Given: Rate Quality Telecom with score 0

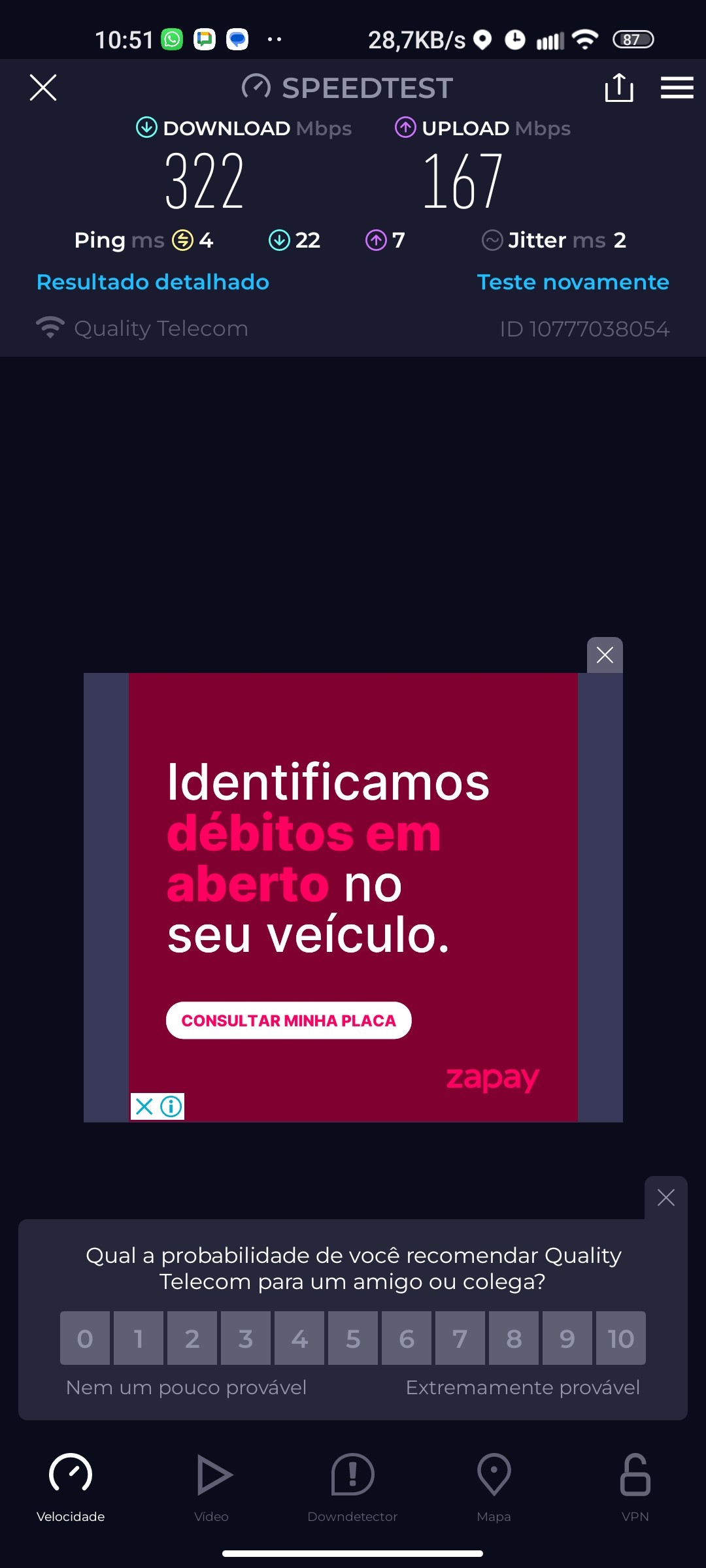Looking at the screenshot, I should pos(85,1338).
